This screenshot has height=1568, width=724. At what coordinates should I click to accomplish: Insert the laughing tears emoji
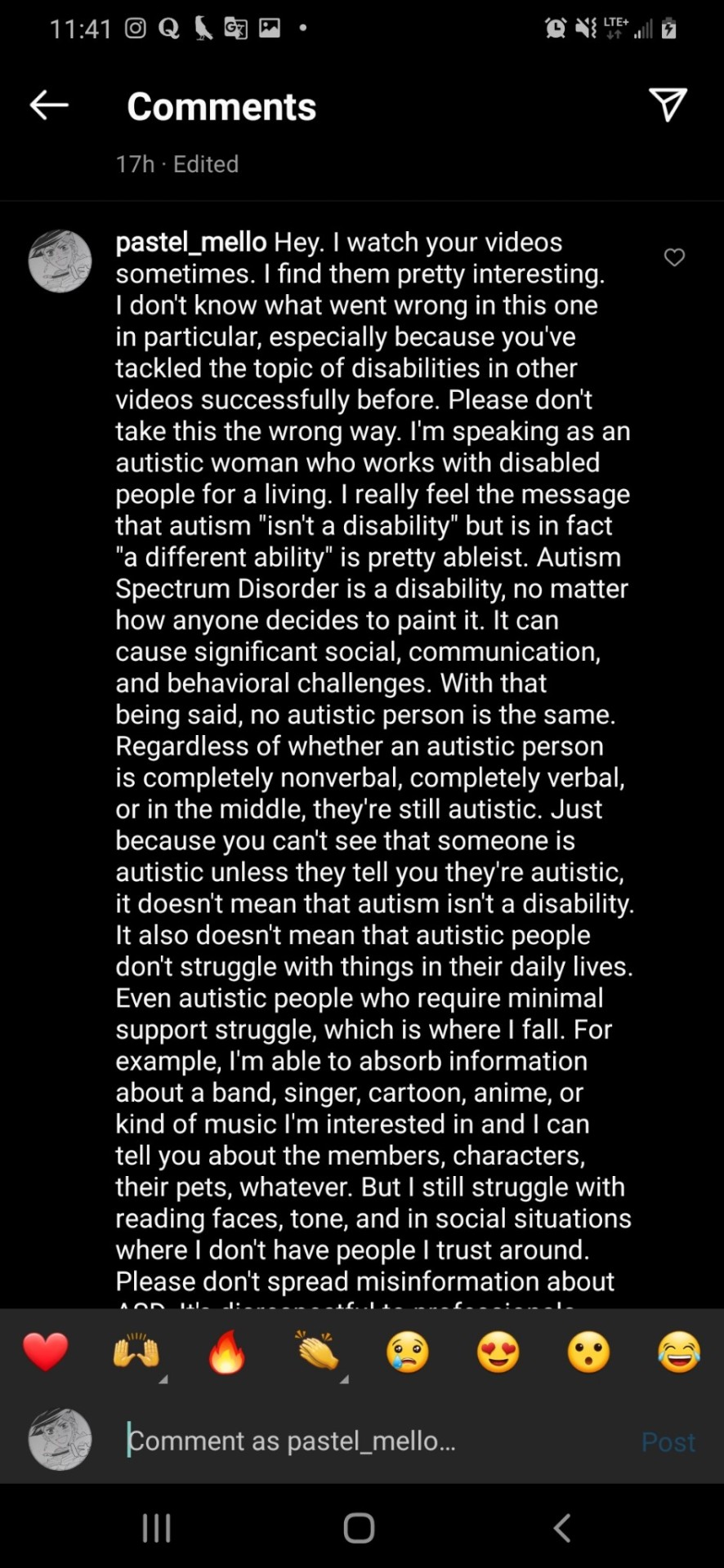point(679,1352)
